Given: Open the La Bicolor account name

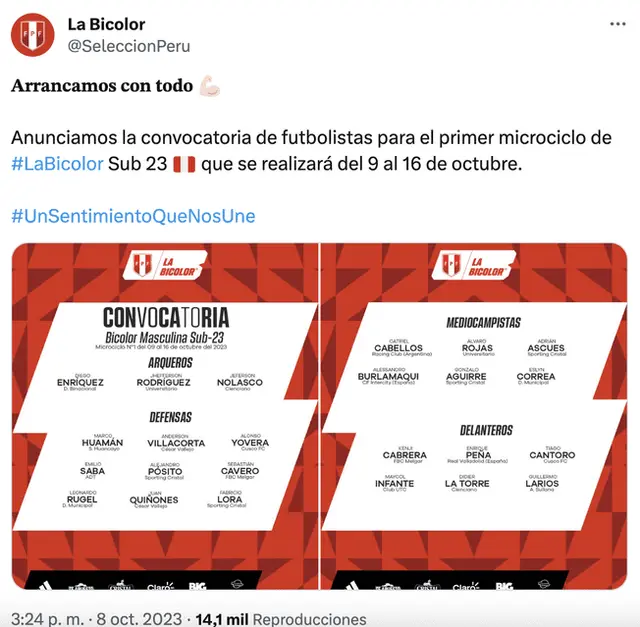Looking at the screenshot, I should [x=105, y=24].
